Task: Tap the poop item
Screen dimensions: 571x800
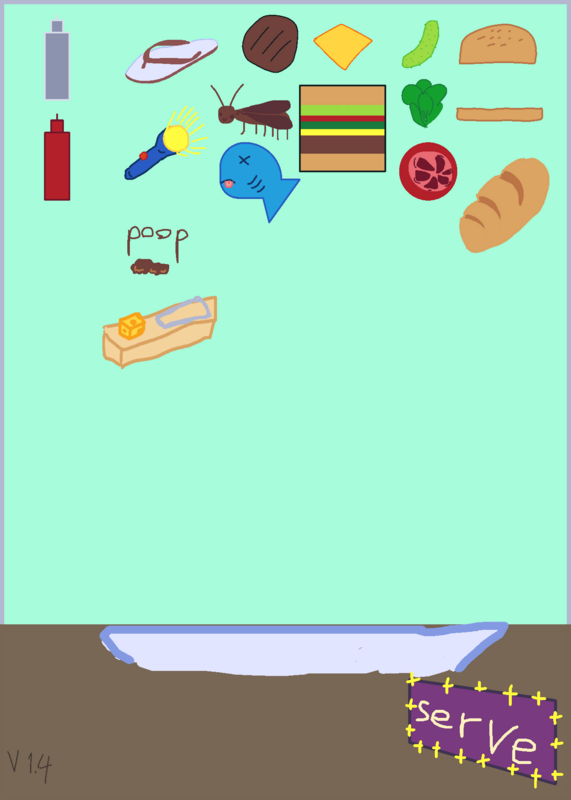Action: pyautogui.click(x=157, y=249)
